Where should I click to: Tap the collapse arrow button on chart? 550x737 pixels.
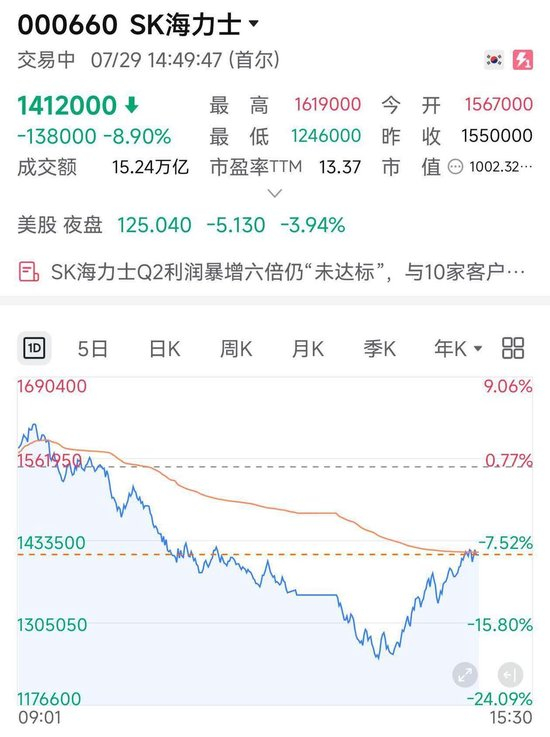(x=510, y=675)
